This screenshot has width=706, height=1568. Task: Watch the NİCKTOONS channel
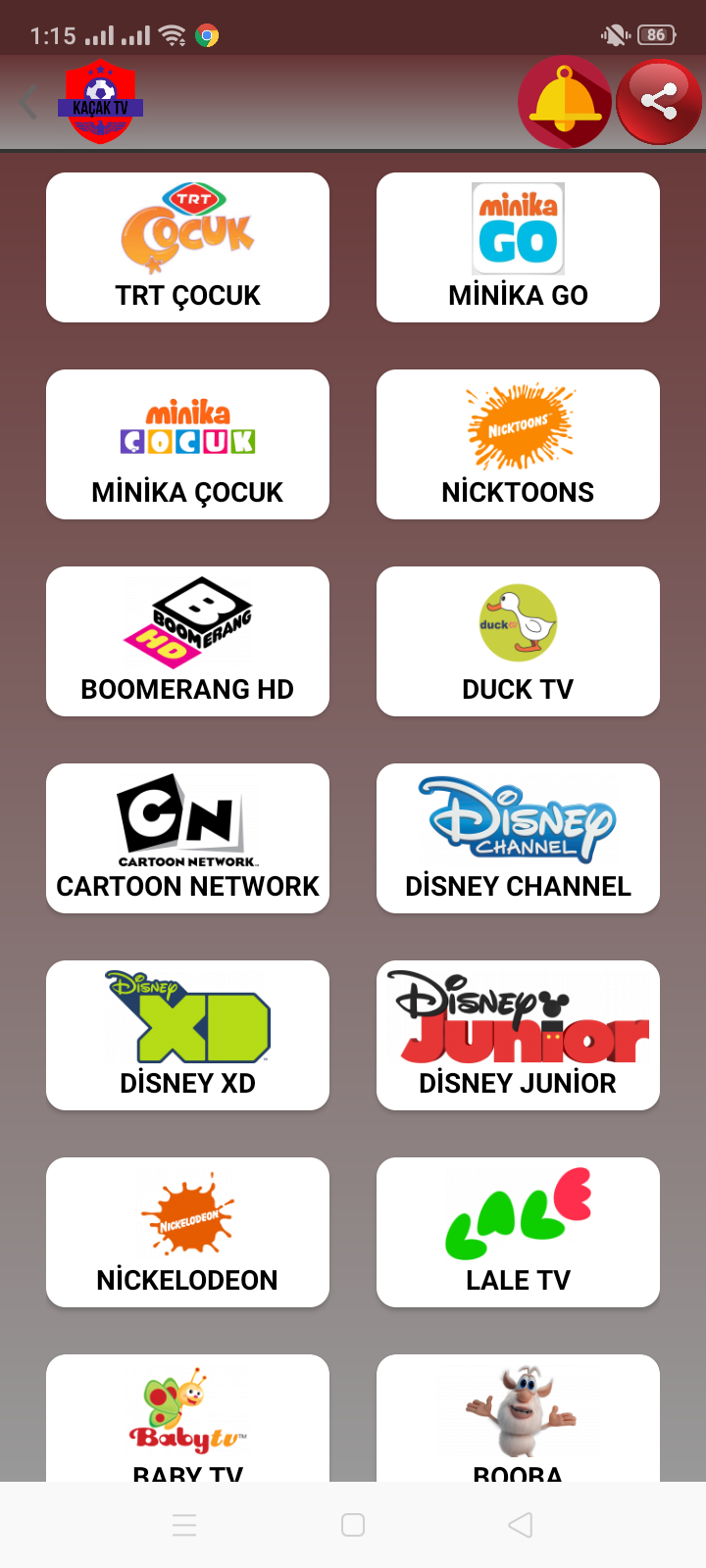click(518, 444)
